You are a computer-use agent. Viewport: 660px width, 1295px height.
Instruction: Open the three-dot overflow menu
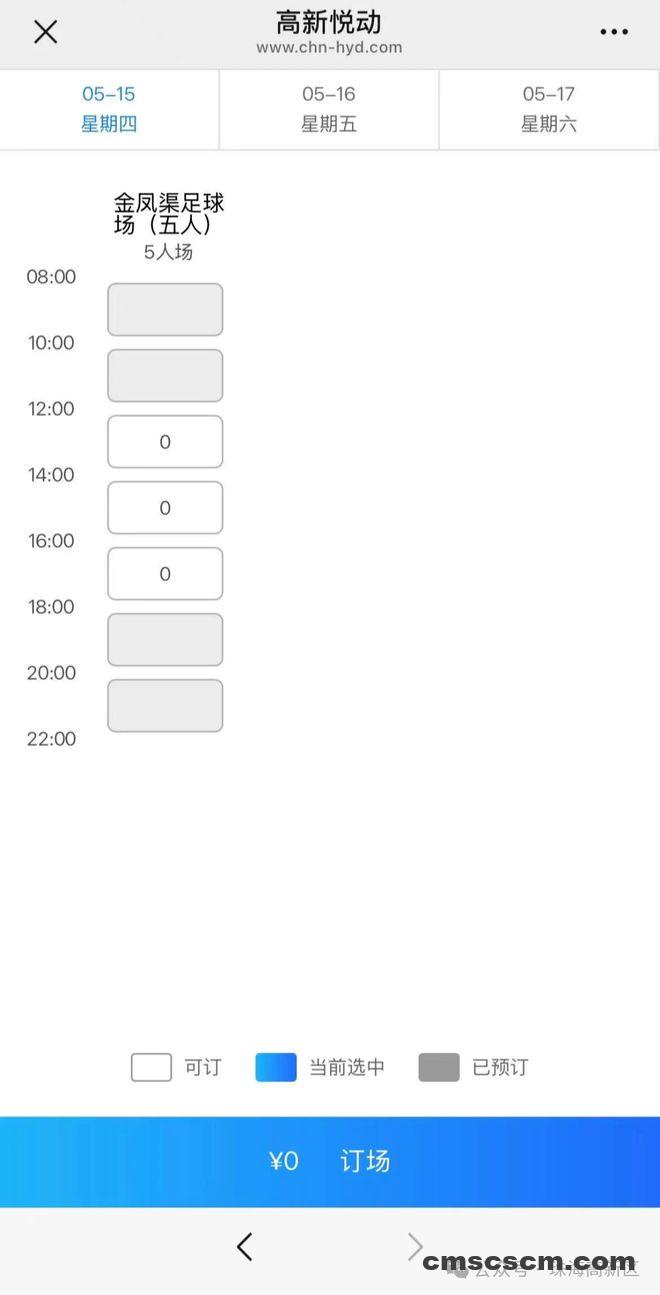coord(614,32)
